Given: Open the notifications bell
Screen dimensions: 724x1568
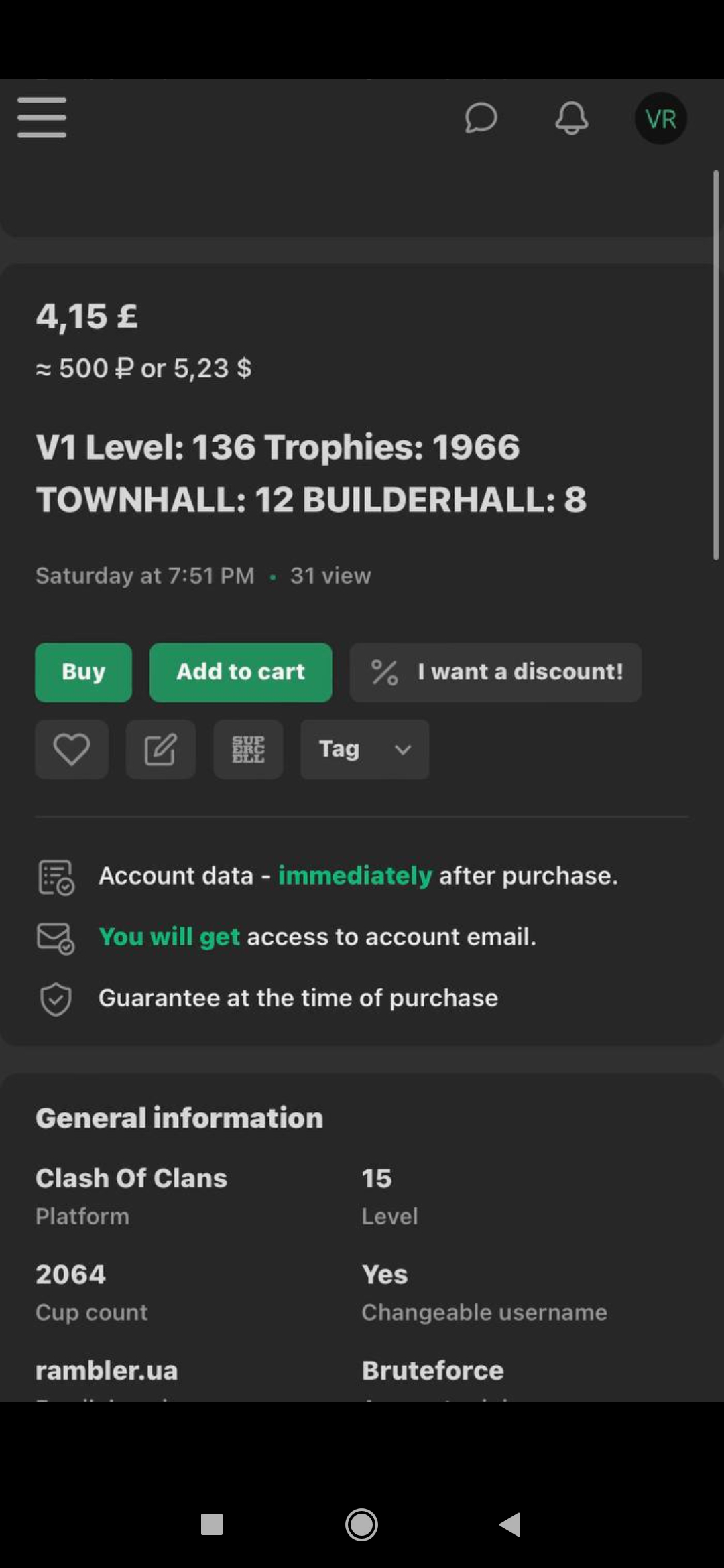Looking at the screenshot, I should coord(571,119).
